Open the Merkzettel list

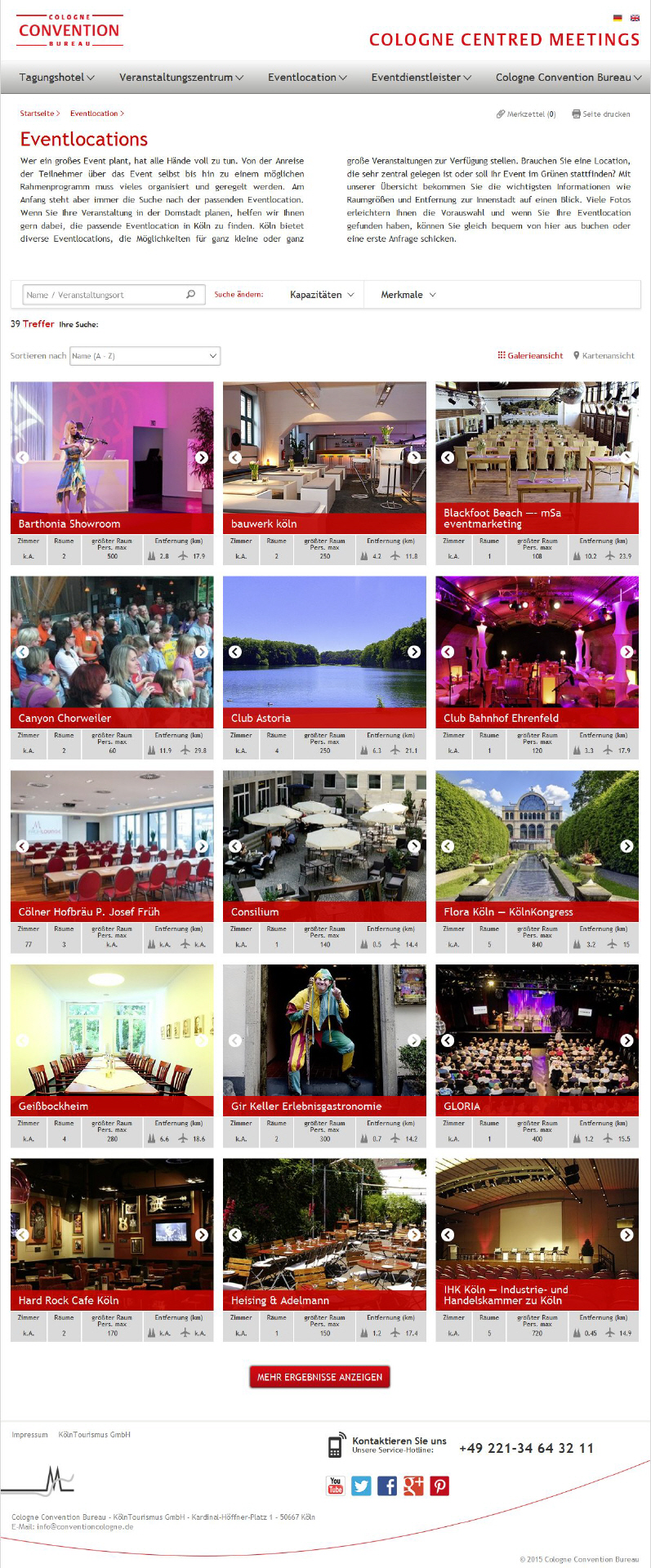[526, 114]
